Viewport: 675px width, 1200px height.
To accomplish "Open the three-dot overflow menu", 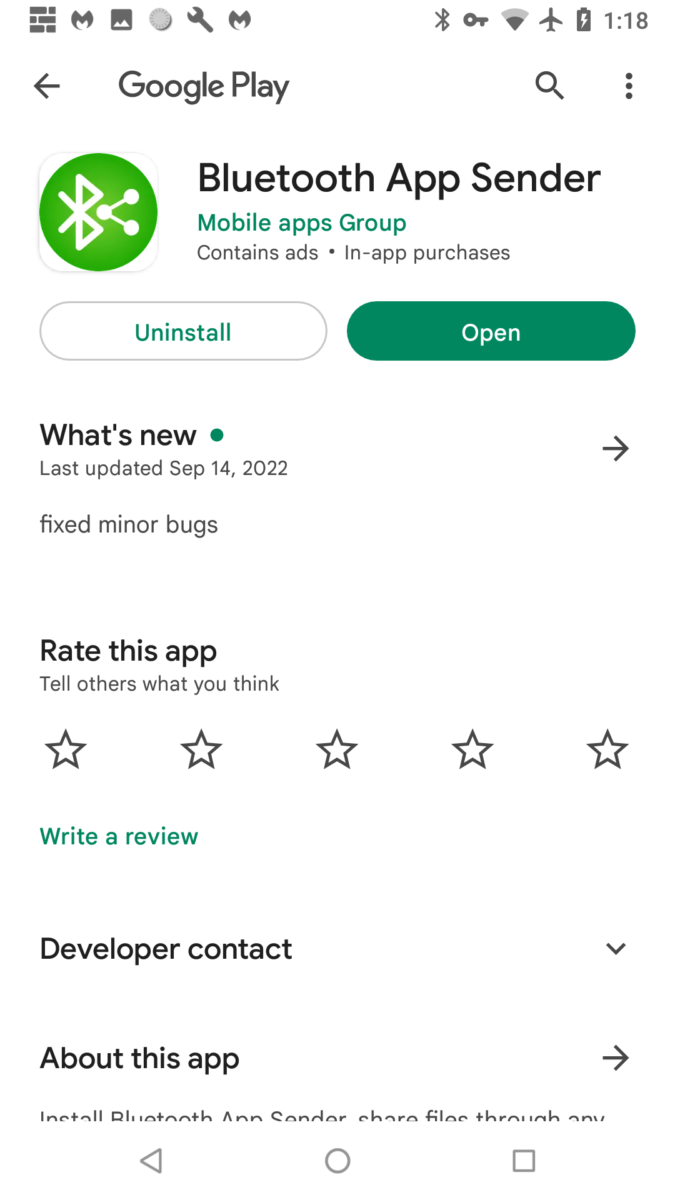I will point(628,86).
